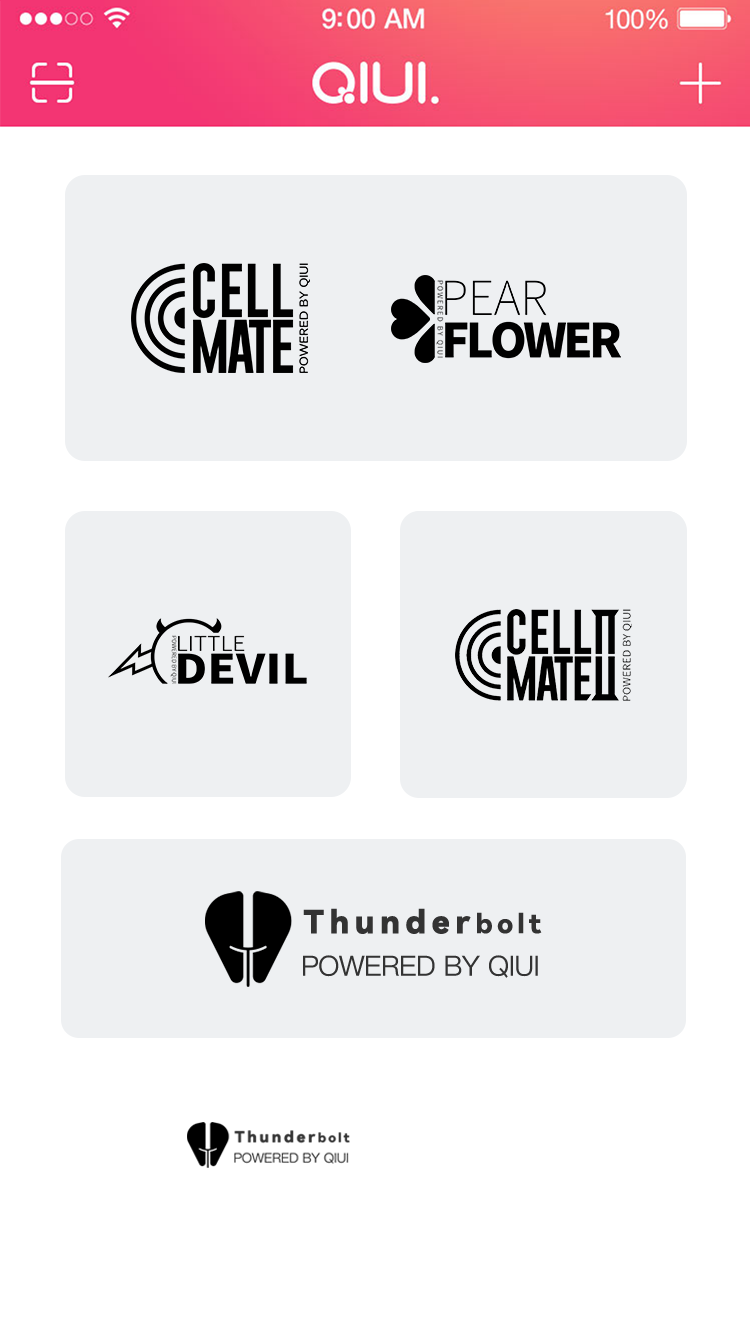Open the Cell Mate and Pear Flower card
Screen dimensions: 750x1334
(376, 318)
